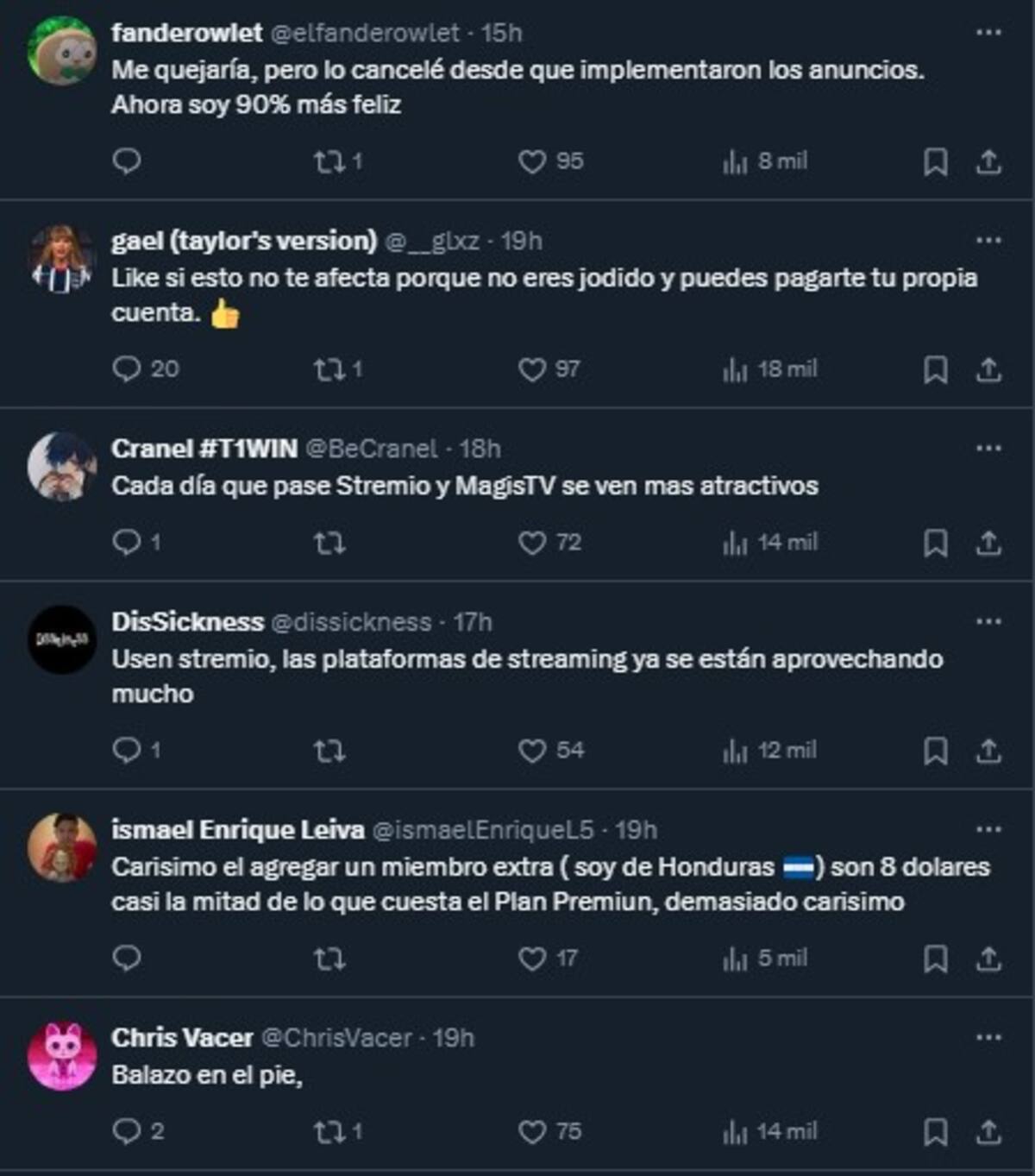
Task: Open overflow menu on fanderowlet's tweet
Action: coord(988,33)
